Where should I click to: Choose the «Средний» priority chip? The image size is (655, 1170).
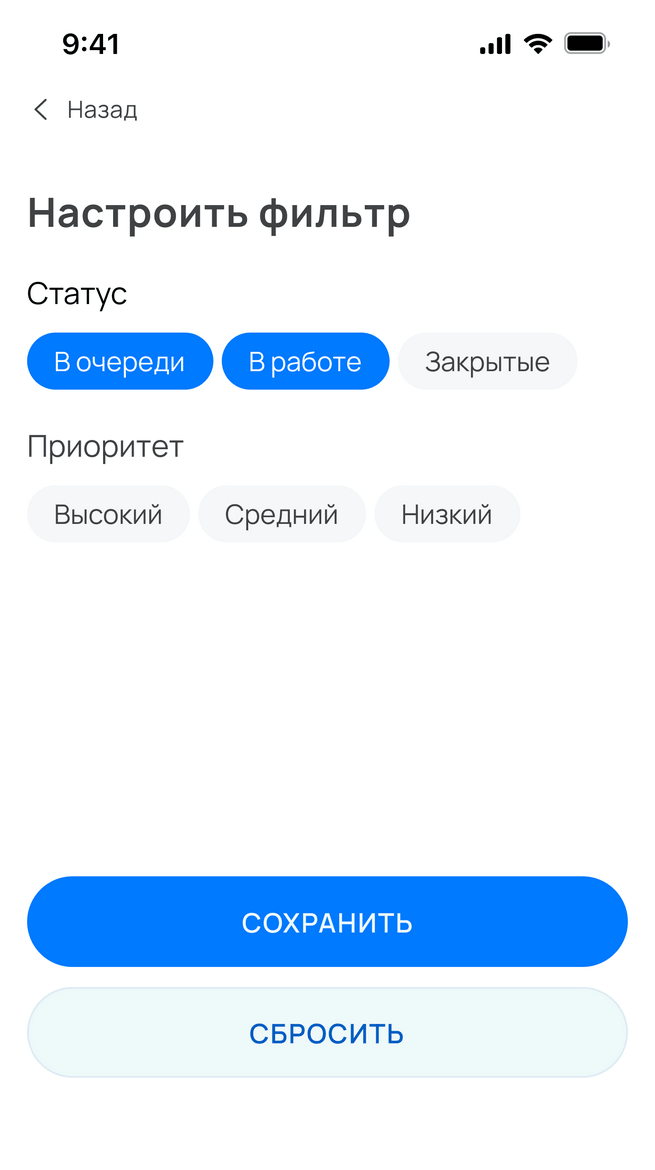281,514
